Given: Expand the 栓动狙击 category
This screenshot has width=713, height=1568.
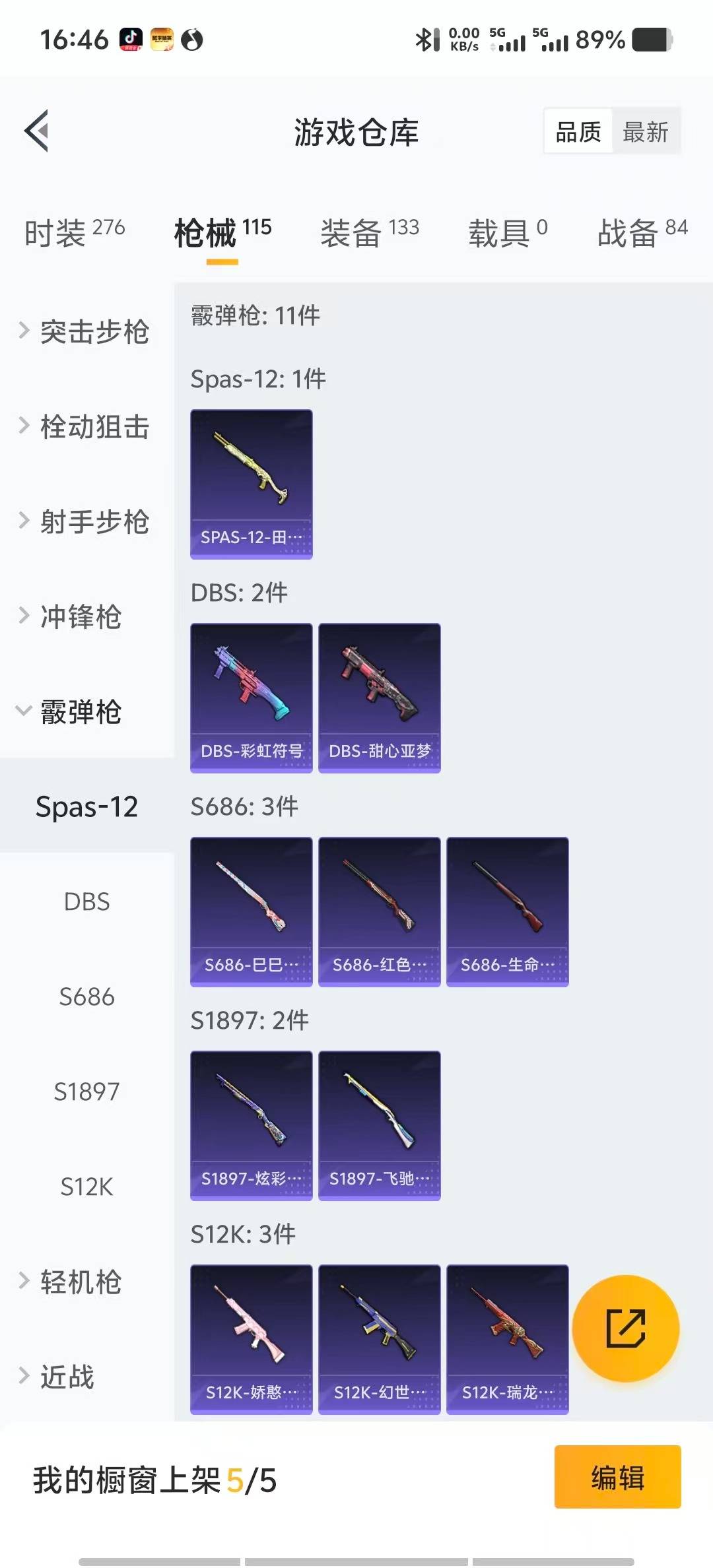Looking at the screenshot, I should tap(94, 428).
